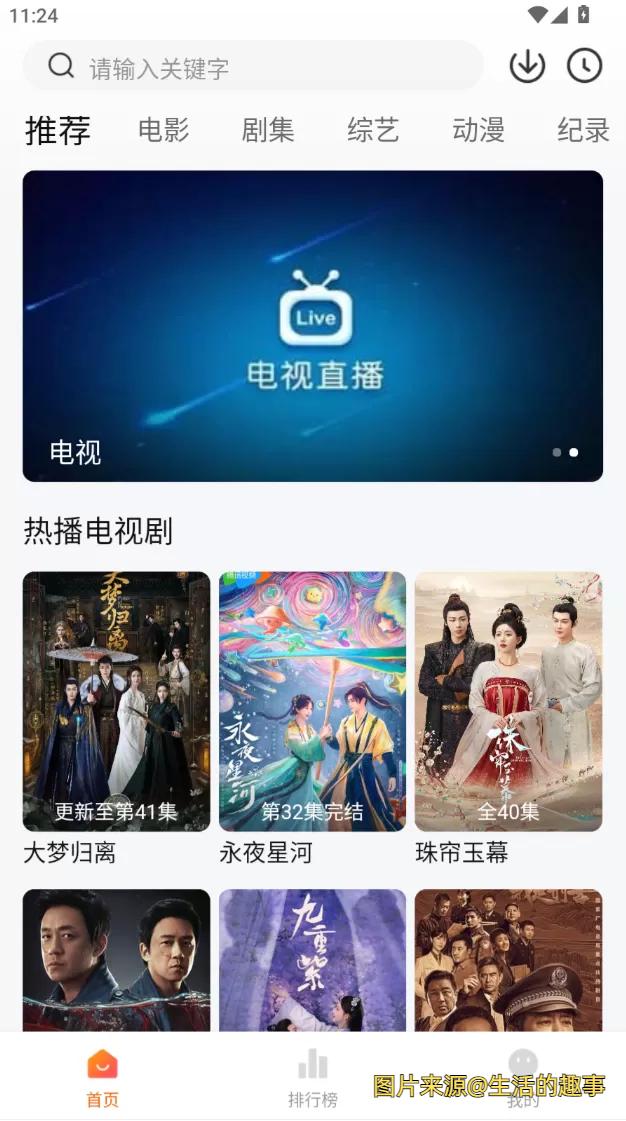Open the 纪录 tab
The width and height of the screenshot is (626, 1121).
pos(583,130)
